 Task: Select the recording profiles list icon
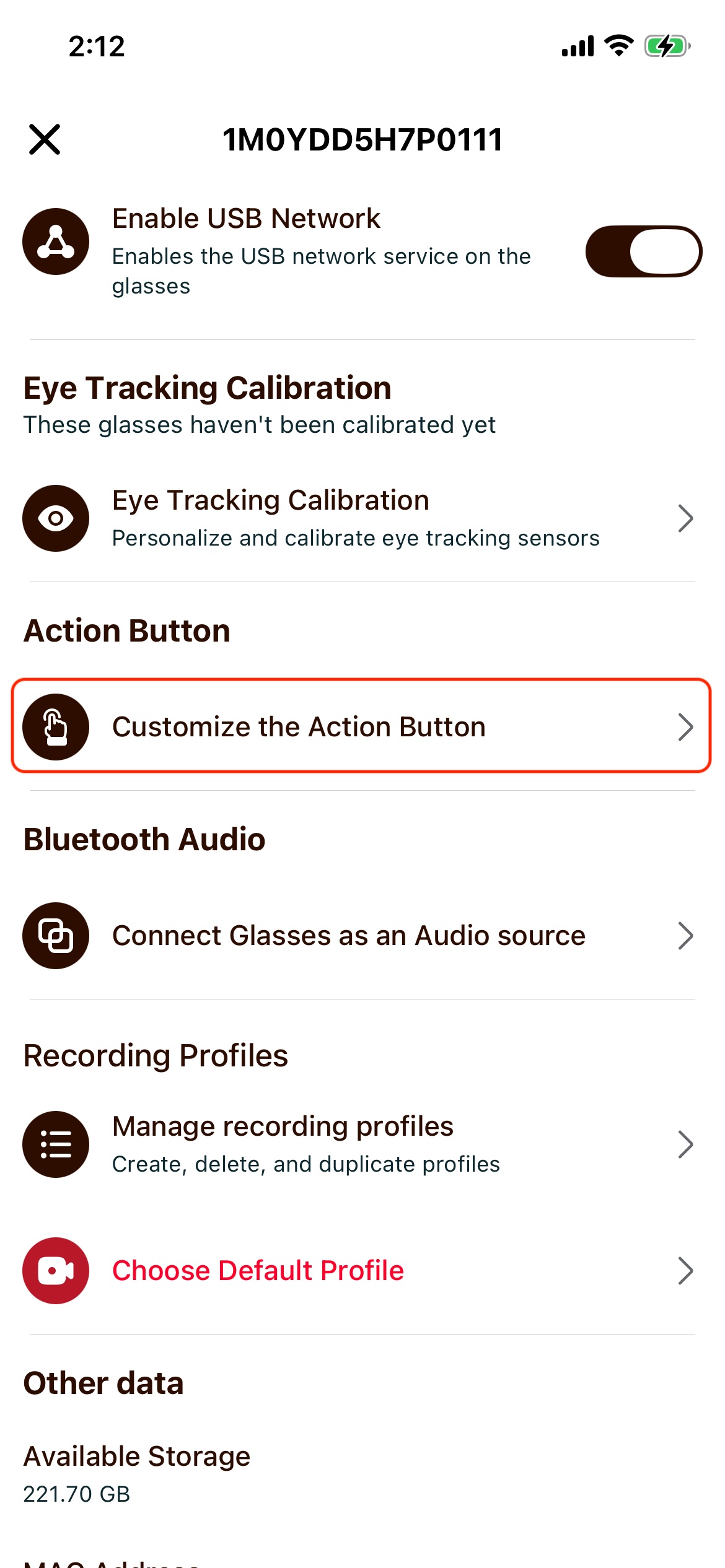55,1144
